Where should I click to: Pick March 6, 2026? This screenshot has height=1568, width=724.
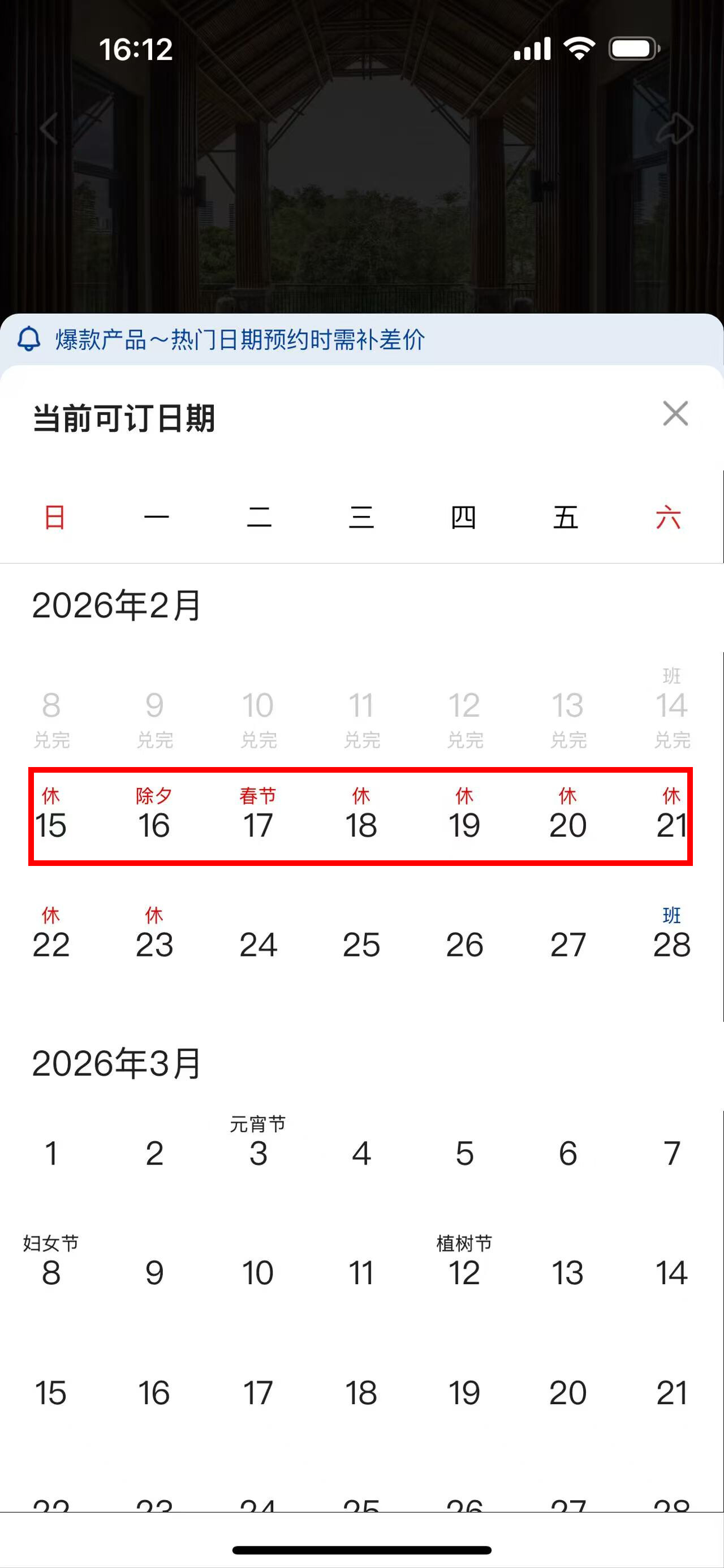pyautogui.click(x=567, y=1153)
